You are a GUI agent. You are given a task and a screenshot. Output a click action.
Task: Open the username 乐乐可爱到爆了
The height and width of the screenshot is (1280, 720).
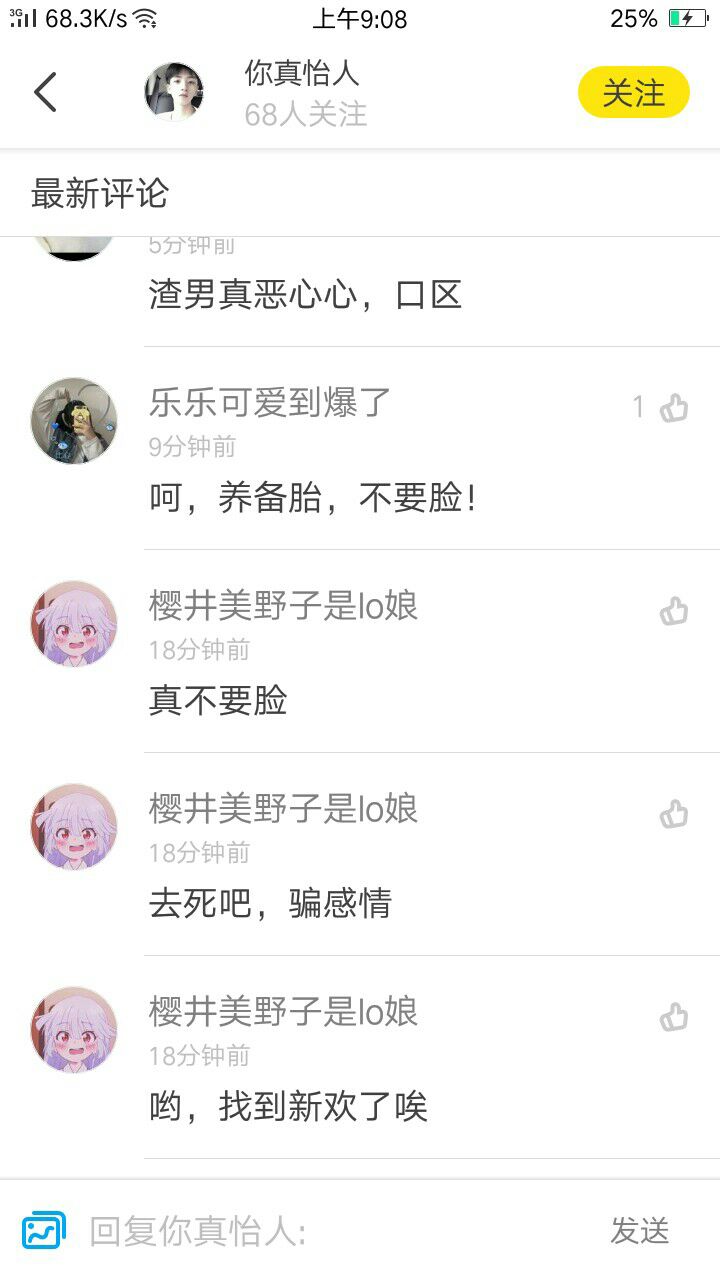tap(270, 403)
